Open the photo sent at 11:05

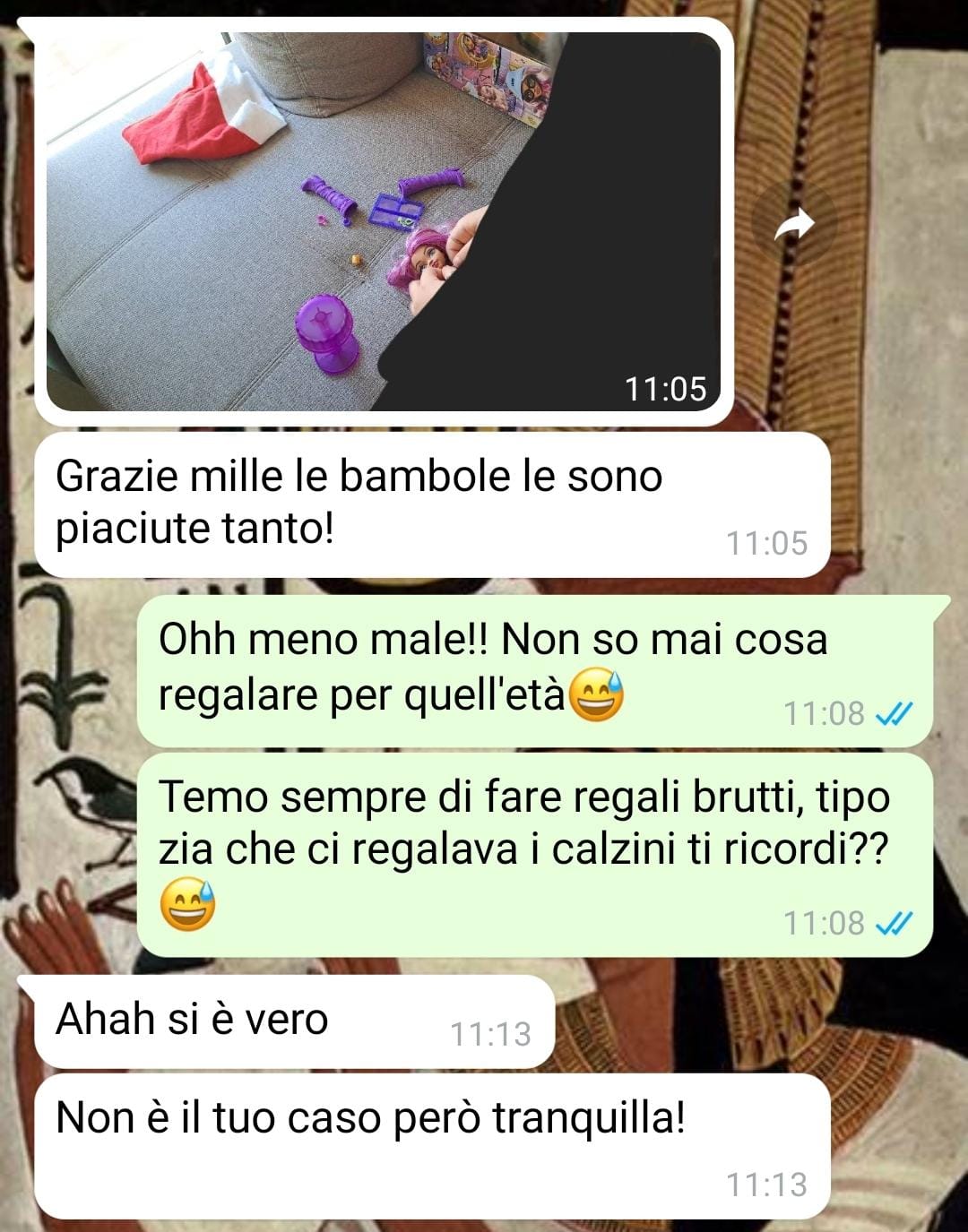tap(384, 221)
